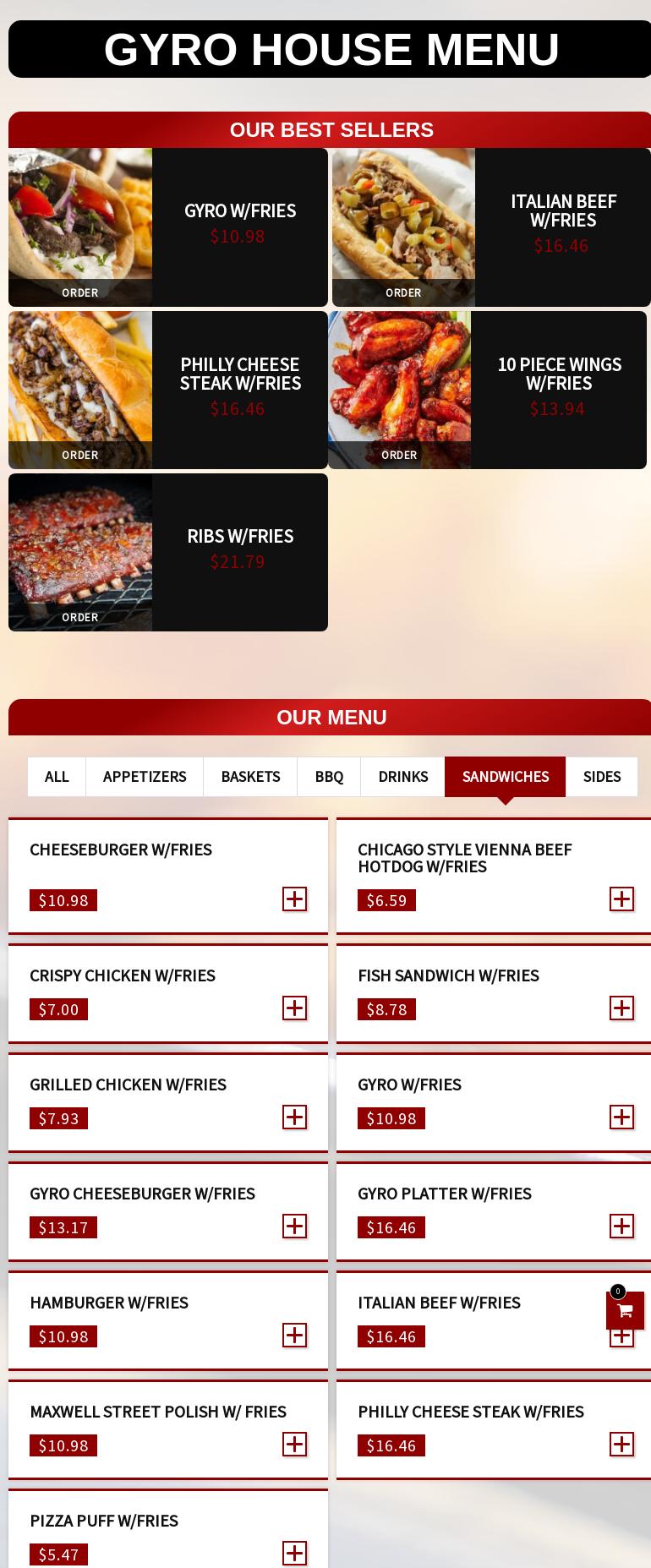Add Grilled Chicken w/Fries to the cart

point(294,1117)
